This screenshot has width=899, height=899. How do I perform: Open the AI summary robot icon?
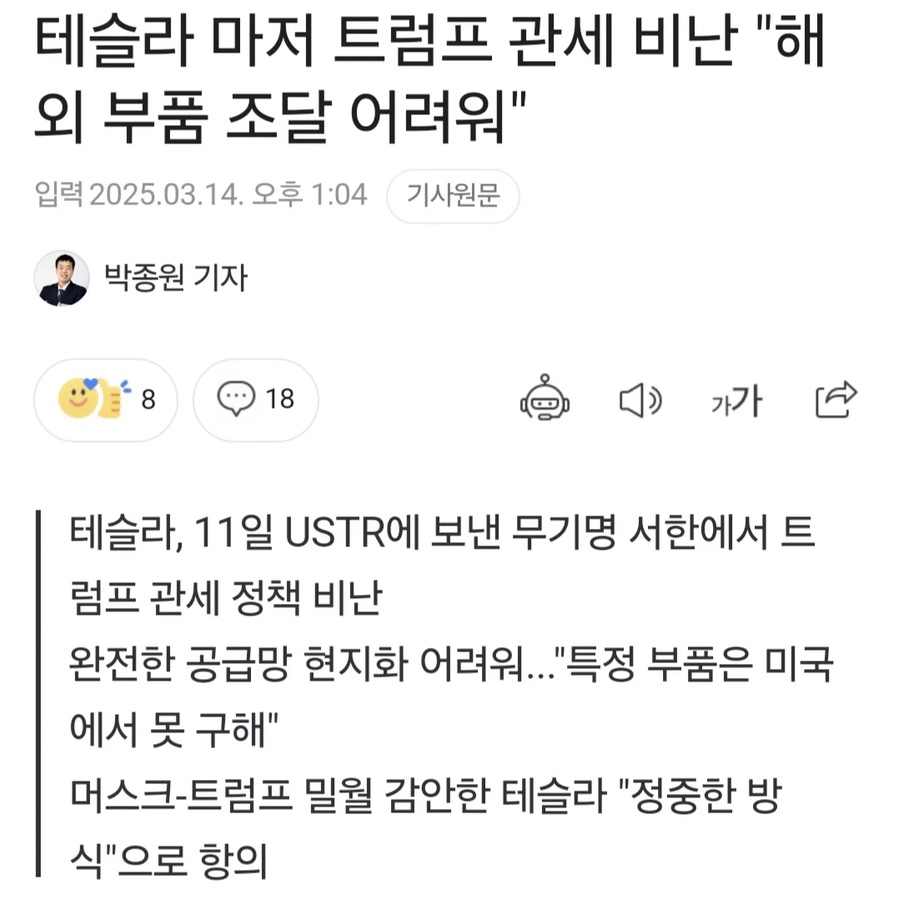point(545,400)
